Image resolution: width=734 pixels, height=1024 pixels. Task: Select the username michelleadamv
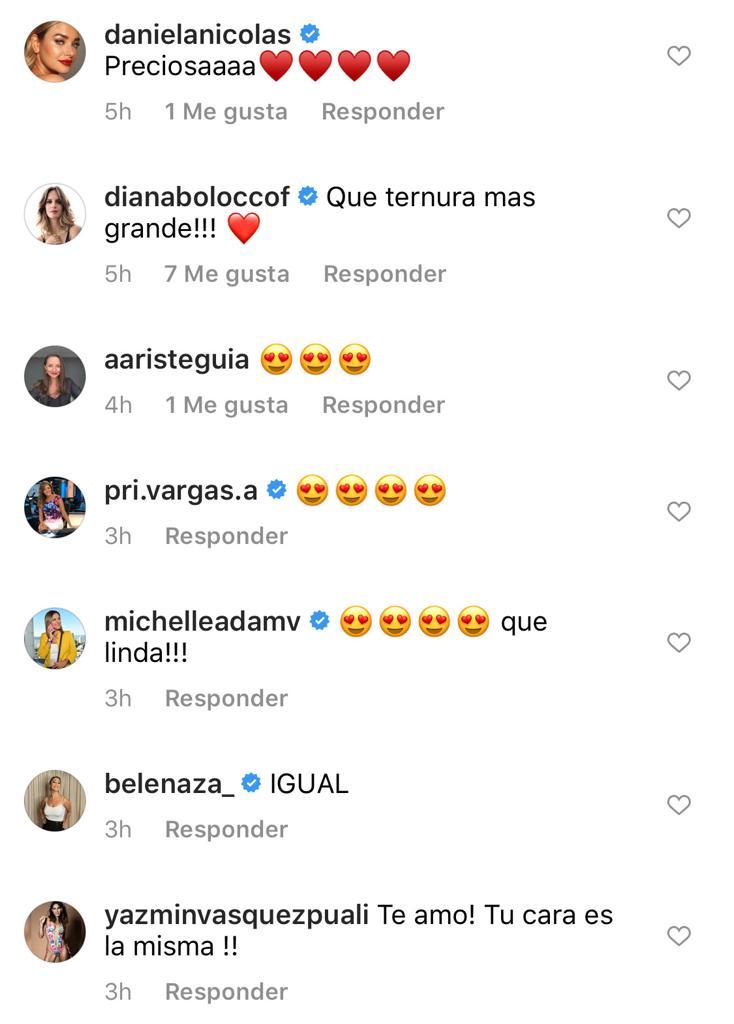(203, 620)
